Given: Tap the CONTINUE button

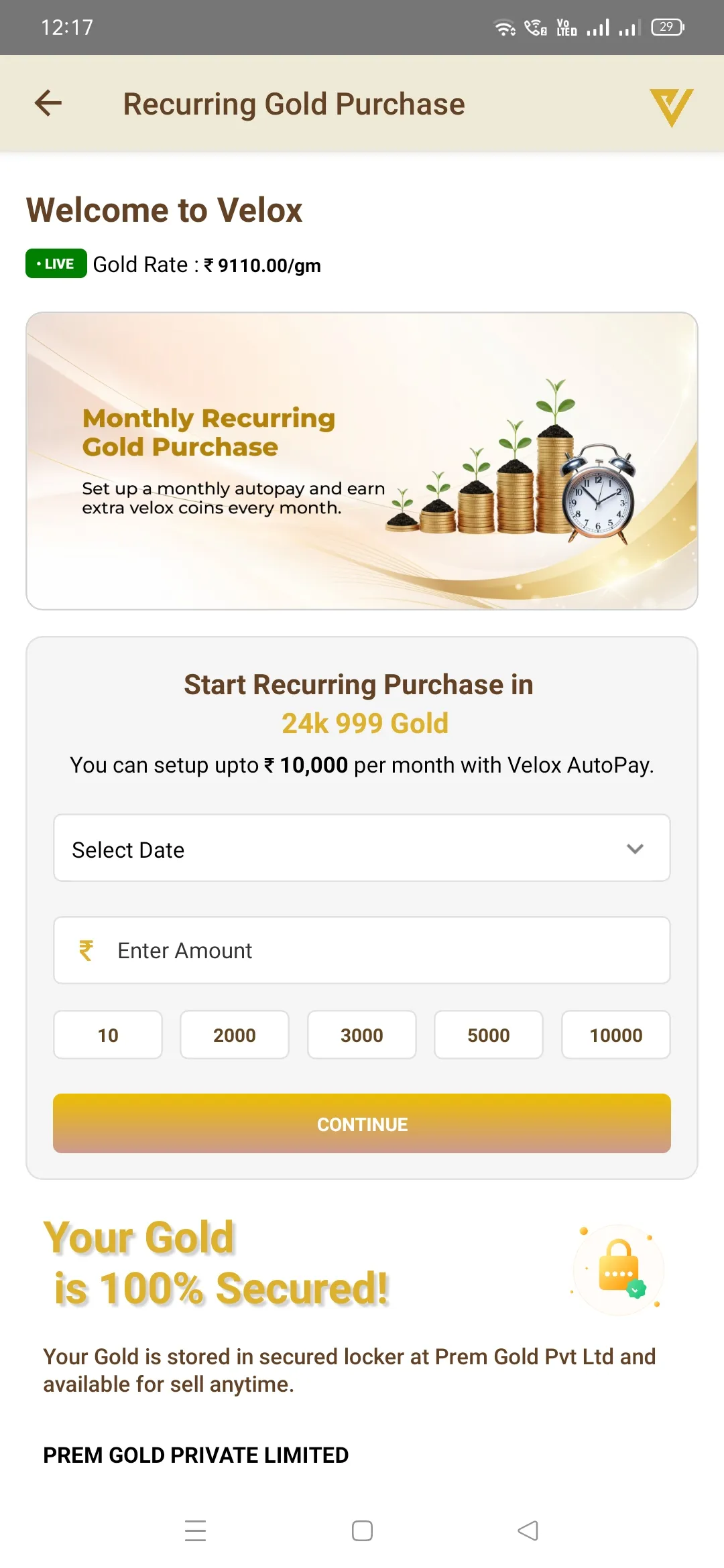Looking at the screenshot, I should click(362, 1124).
